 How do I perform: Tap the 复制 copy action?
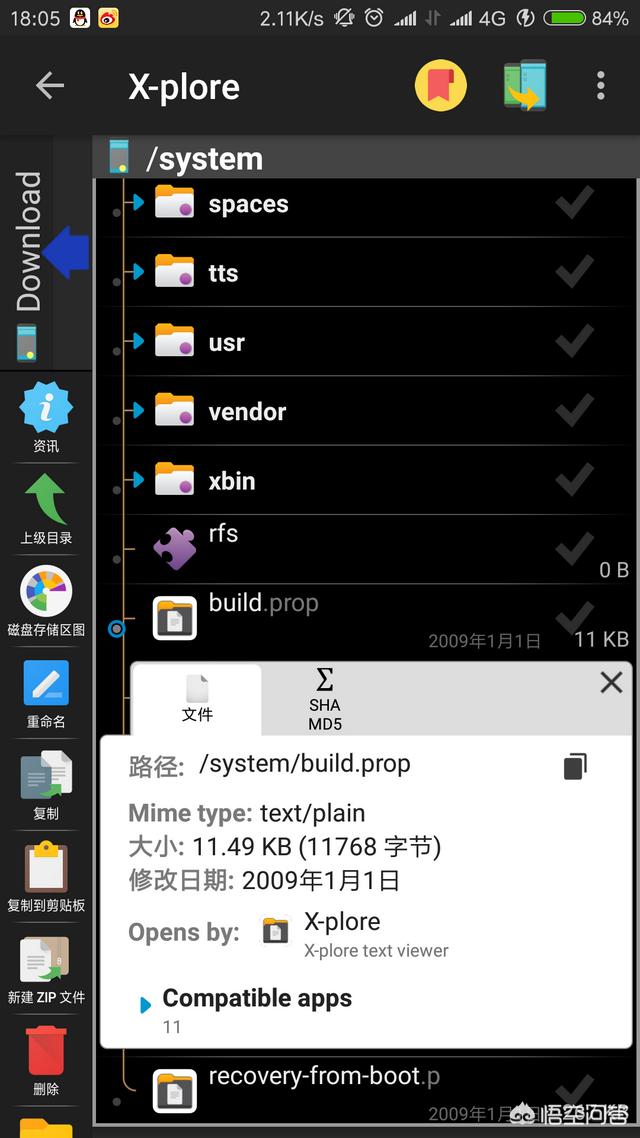(x=46, y=784)
